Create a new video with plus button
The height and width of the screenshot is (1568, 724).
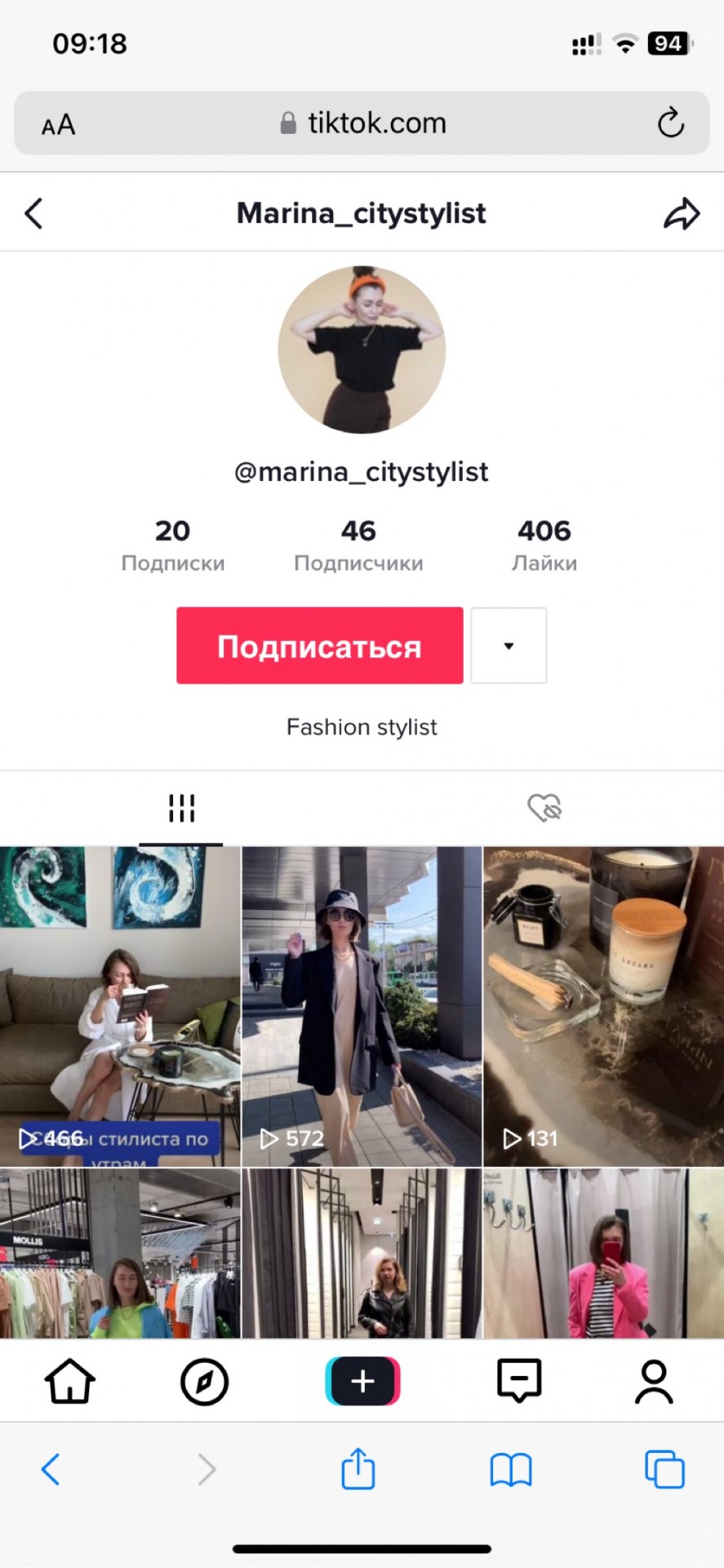coord(362,1382)
